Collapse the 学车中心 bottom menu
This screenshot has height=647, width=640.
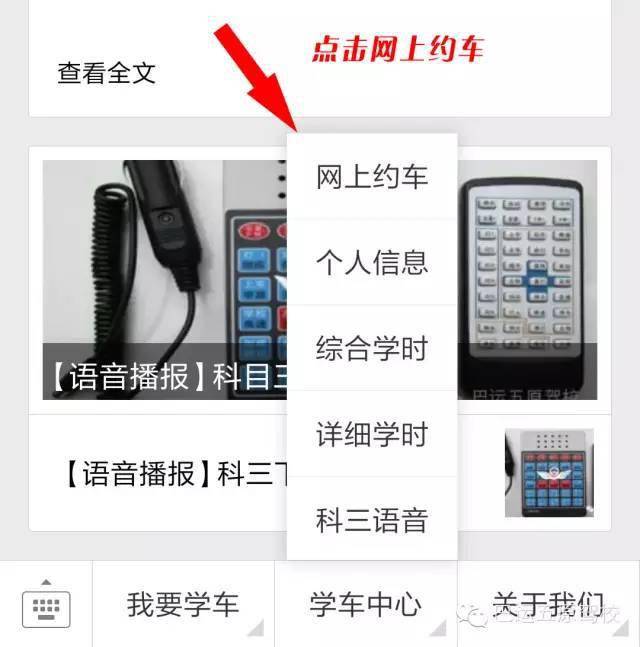click(x=365, y=605)
